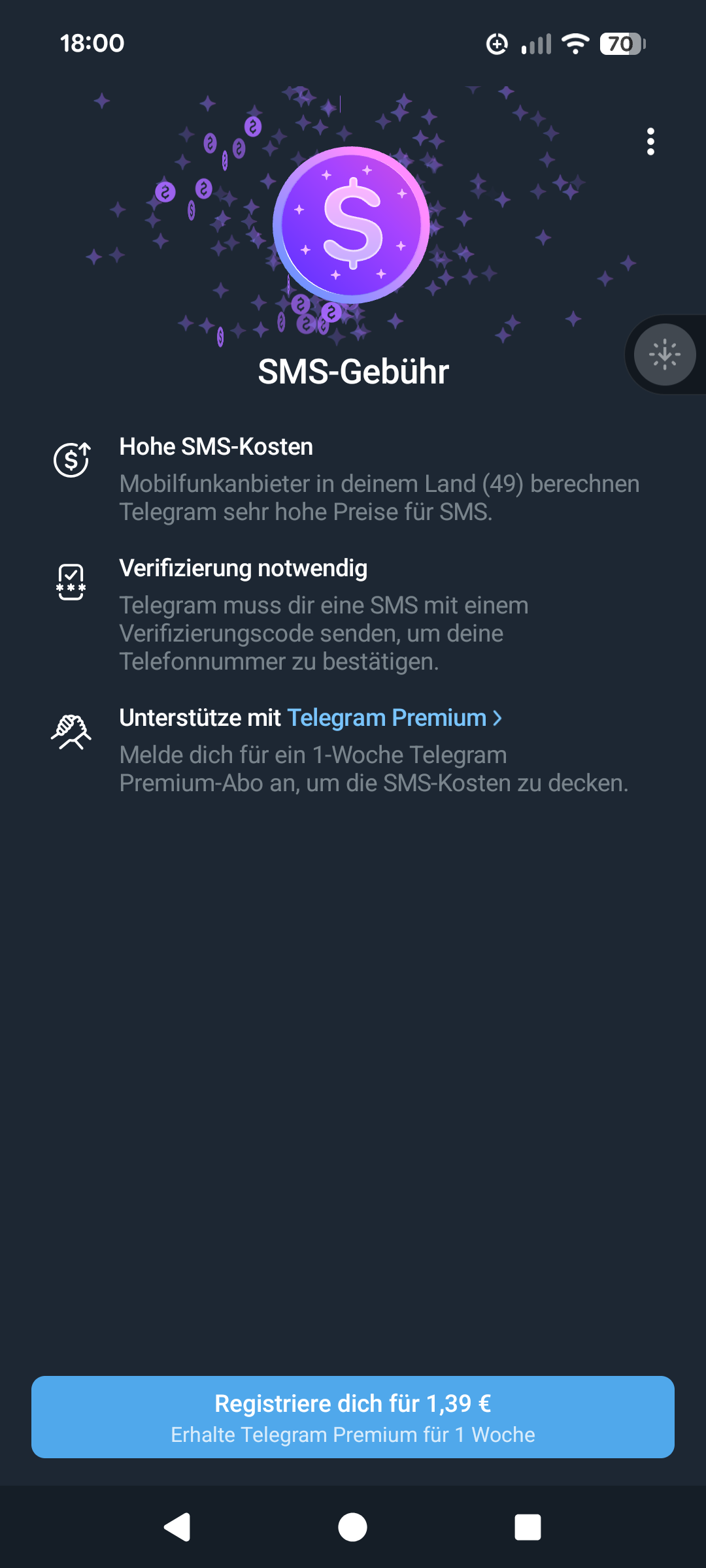This screenshot has width=706, height=1568.
Task: Tap the floating side-panel handle icon
Action: point(665,355)
